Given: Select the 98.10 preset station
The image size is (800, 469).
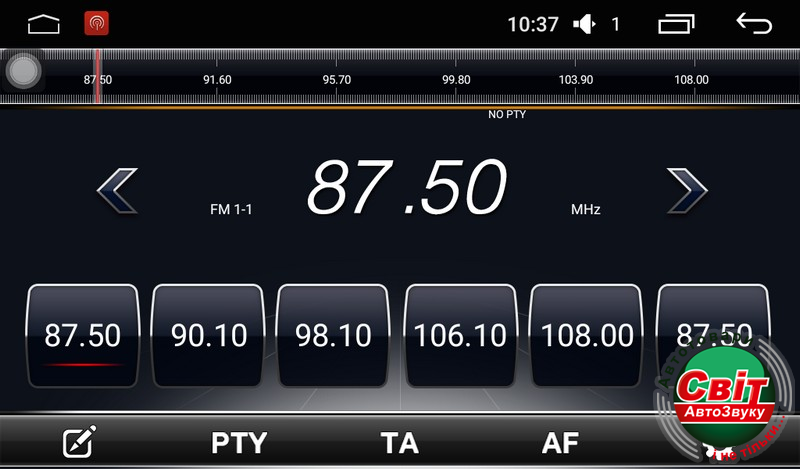Looking at the screenshot, I should point(333,335).
